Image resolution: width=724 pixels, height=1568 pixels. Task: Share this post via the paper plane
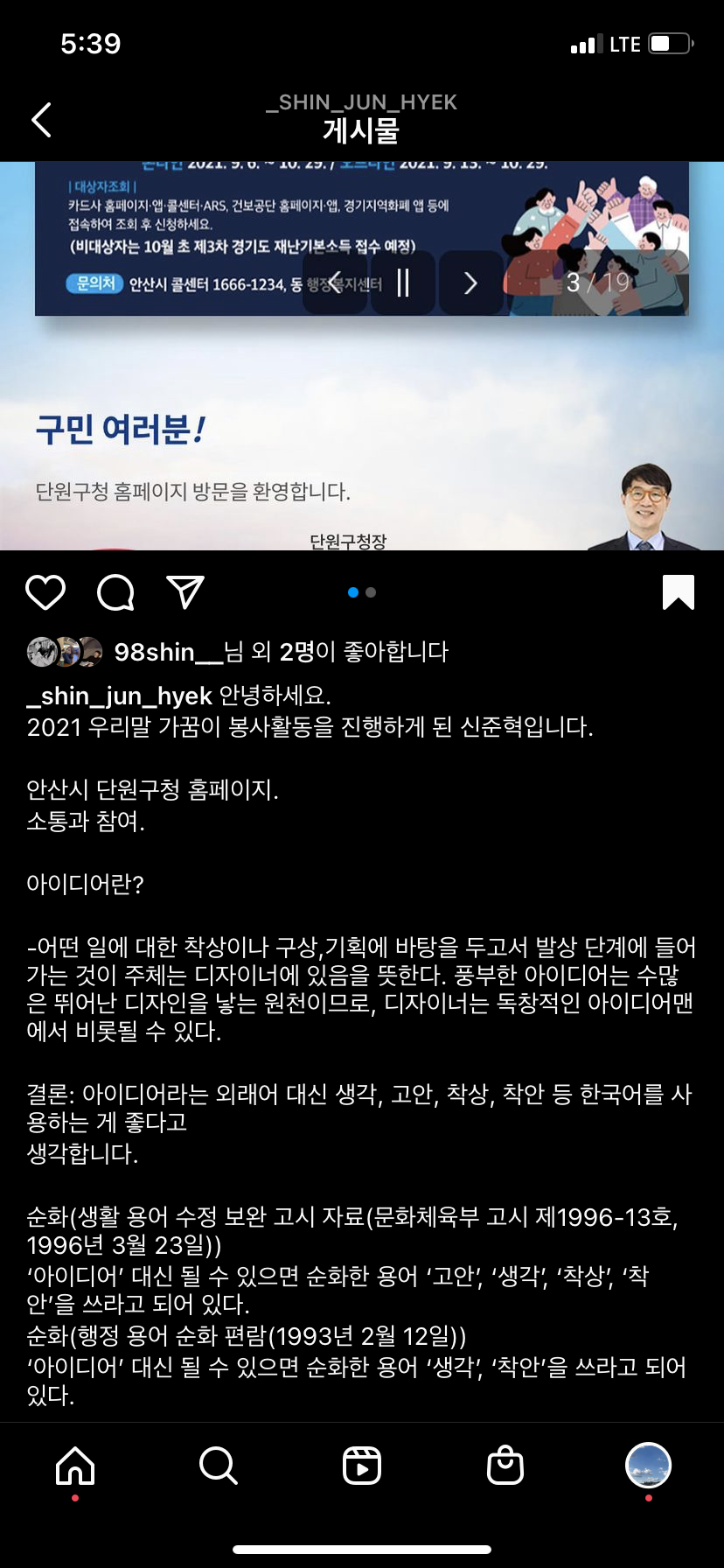click(185, 592)
